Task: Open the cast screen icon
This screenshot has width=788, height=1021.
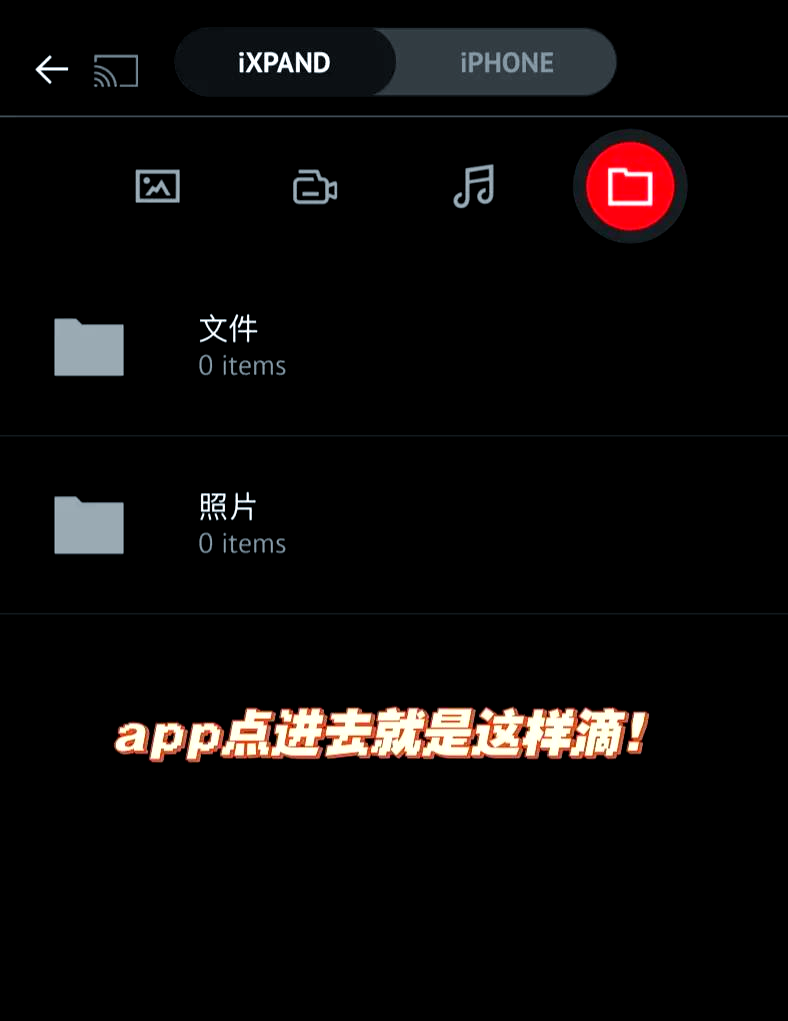Action: (115, 70)
